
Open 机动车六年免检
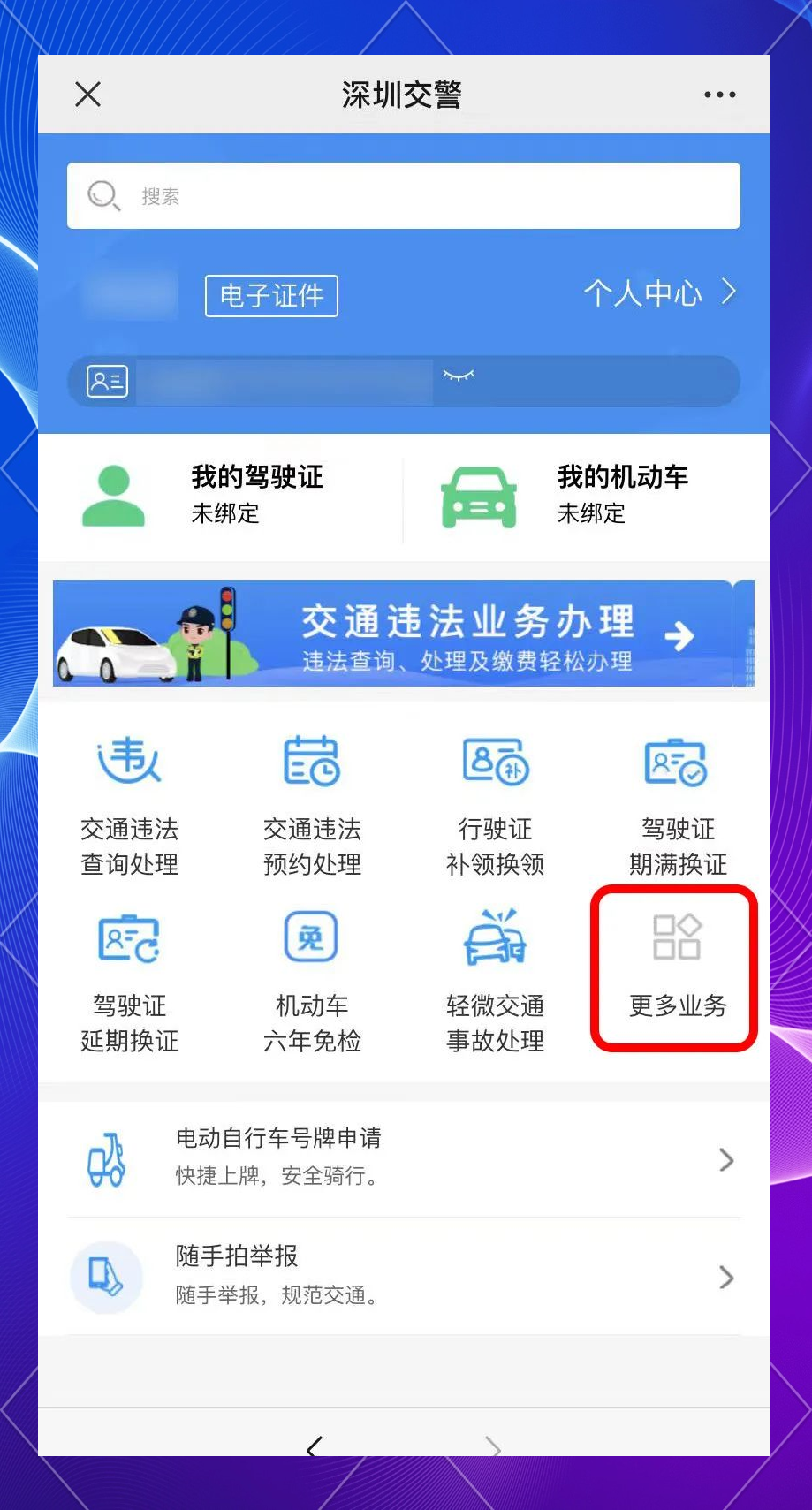click(x=312, y=981)
